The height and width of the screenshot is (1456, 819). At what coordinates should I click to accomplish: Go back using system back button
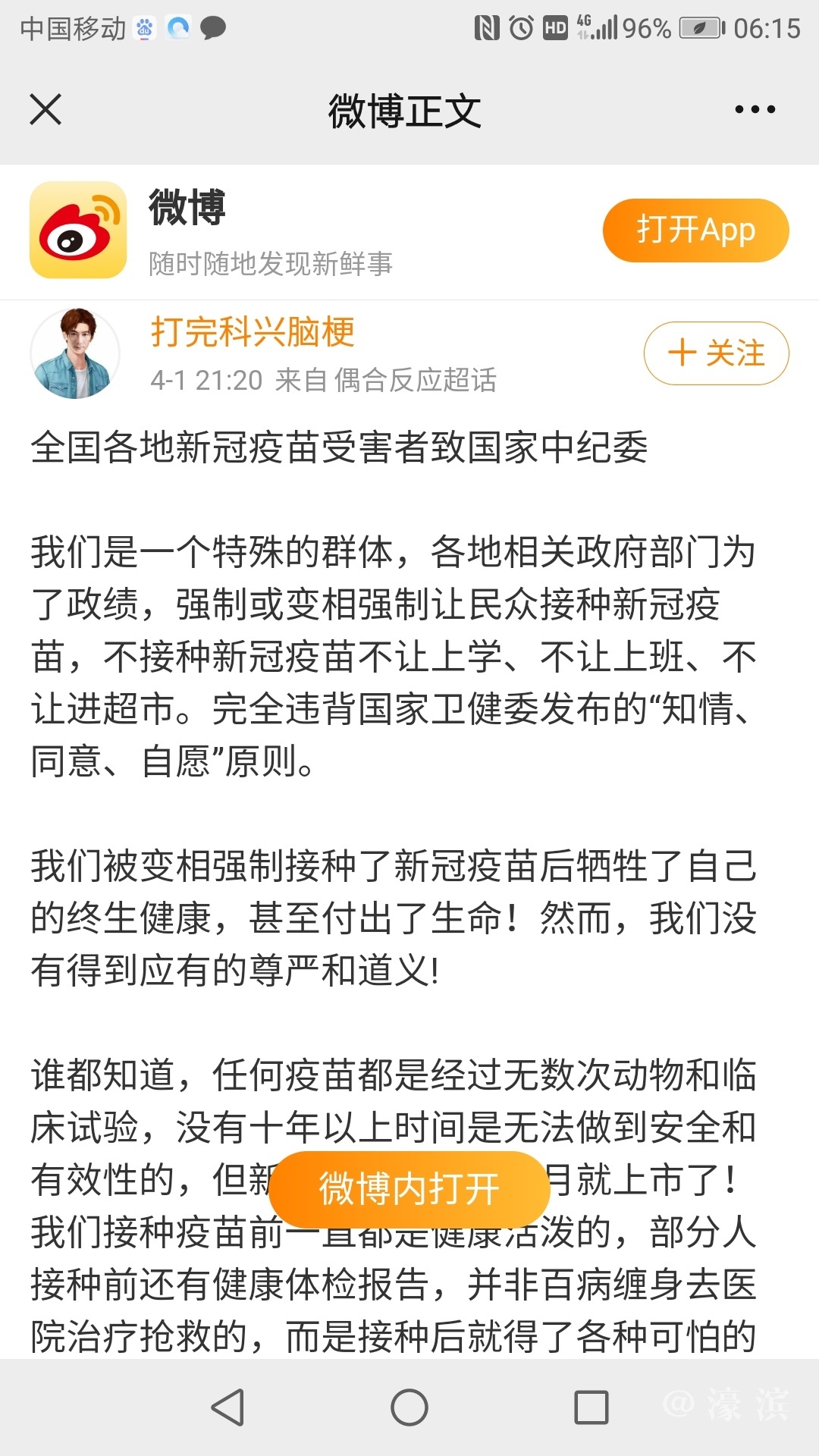(227, 1407)
